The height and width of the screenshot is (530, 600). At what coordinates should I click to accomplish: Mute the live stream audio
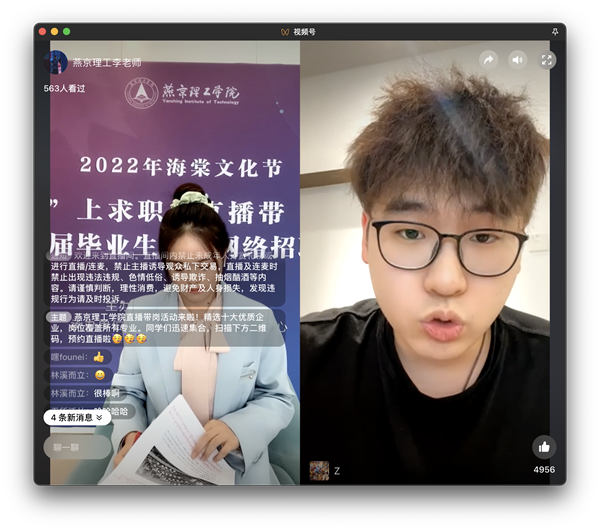coord(517,60)
